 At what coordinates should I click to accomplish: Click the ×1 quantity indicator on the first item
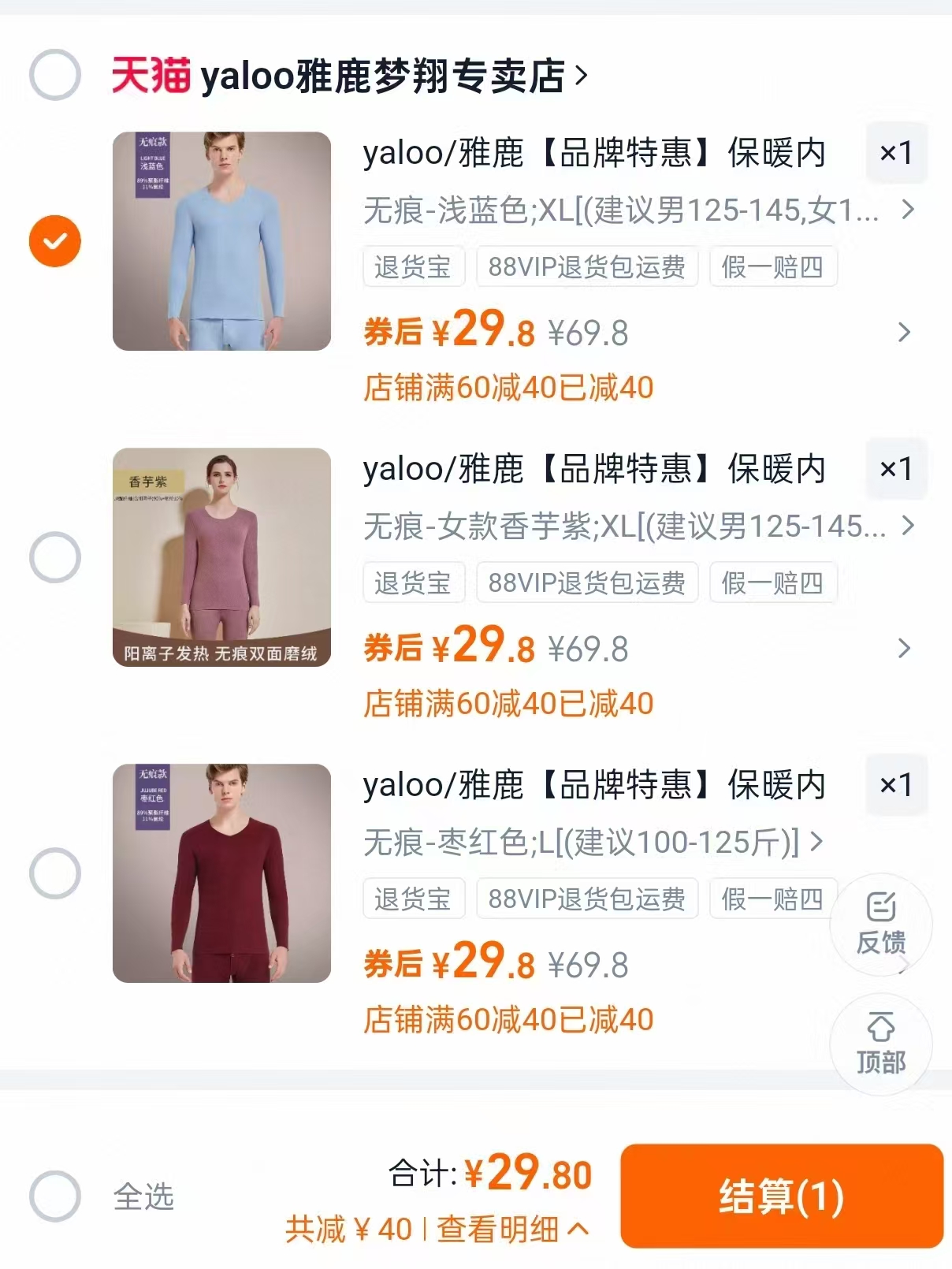point(895,151)
